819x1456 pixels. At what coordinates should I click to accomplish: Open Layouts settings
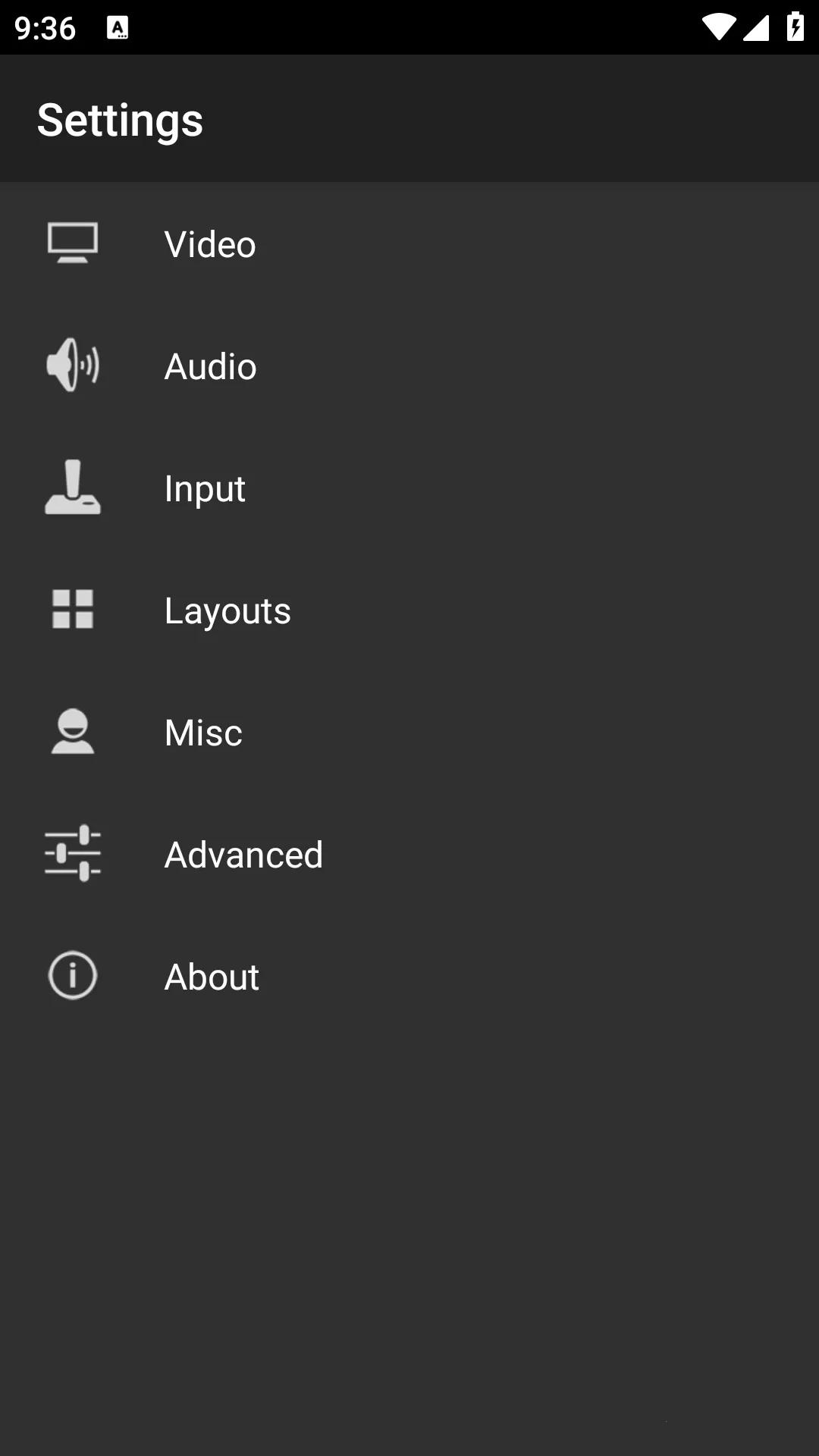227,610
